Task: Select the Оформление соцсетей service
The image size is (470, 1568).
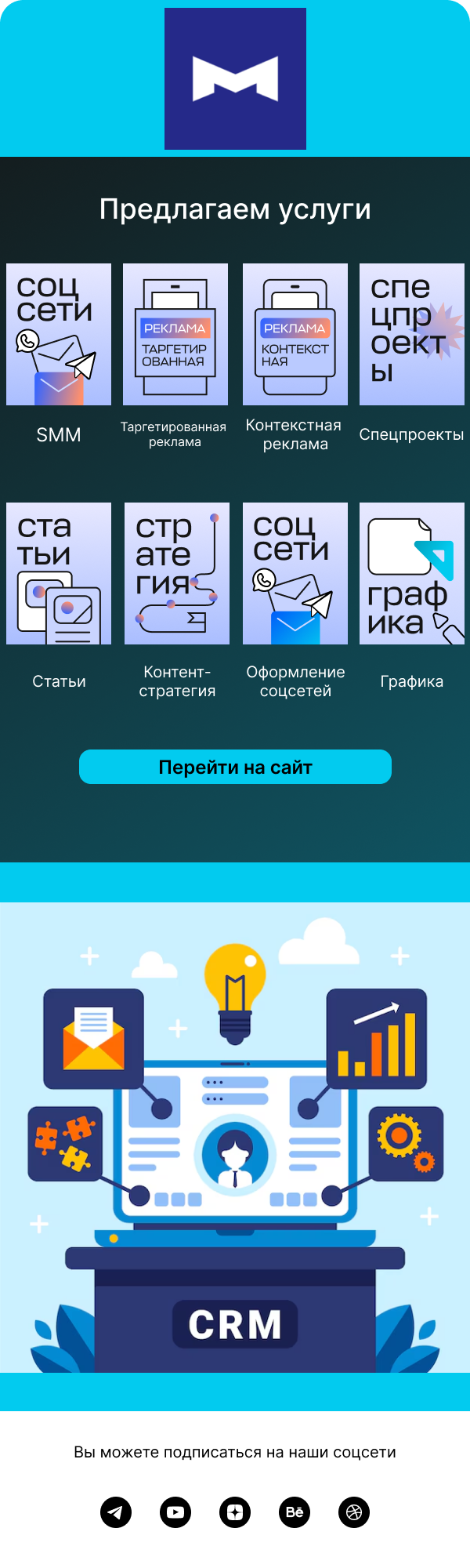Action: tap(295, 574)
